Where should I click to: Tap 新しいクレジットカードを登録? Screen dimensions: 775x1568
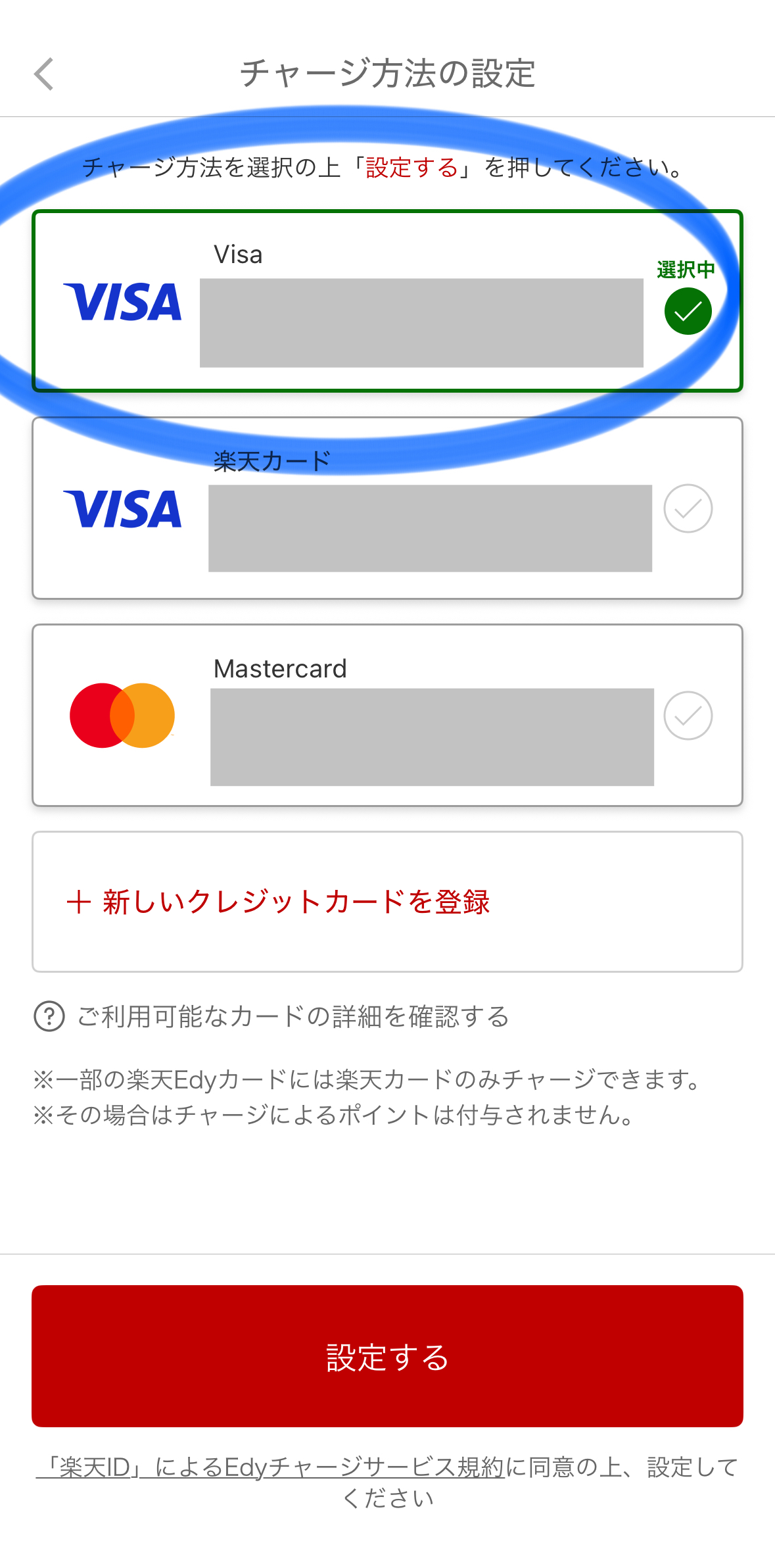279,901
